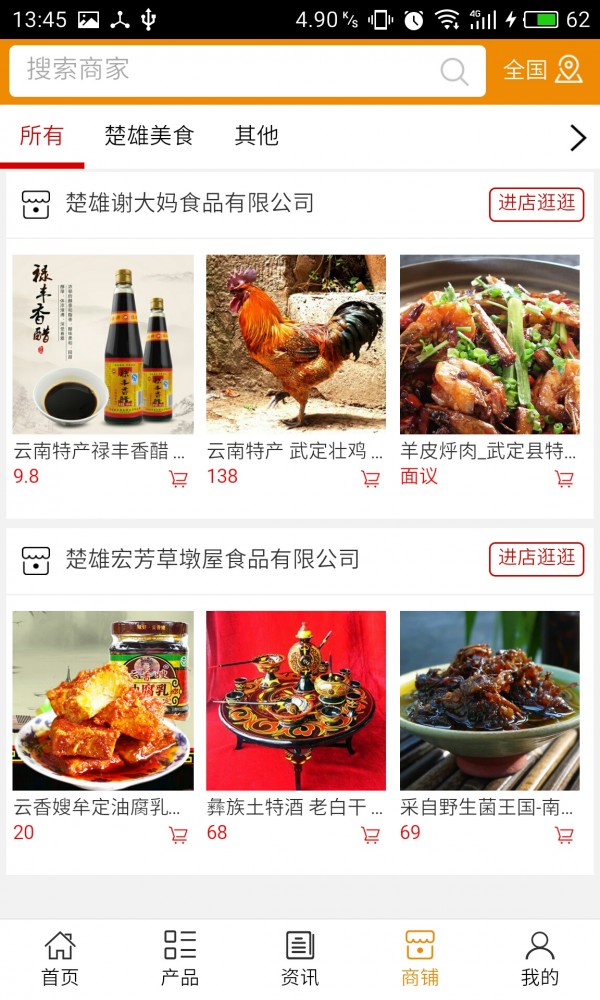Open the 全国 location selector
This screenshot has height=1000, width=600.
pos(542,70)
